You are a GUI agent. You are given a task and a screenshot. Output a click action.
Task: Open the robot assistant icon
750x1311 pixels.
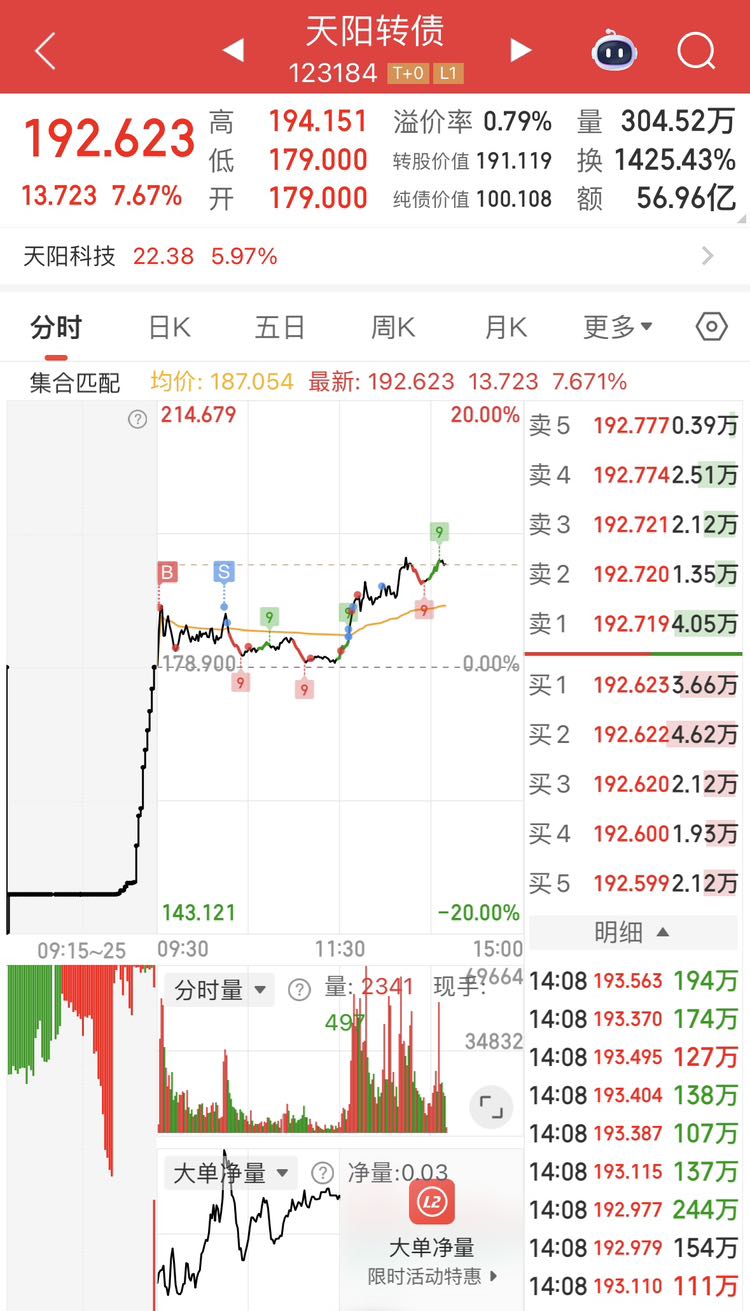[614, 49]
